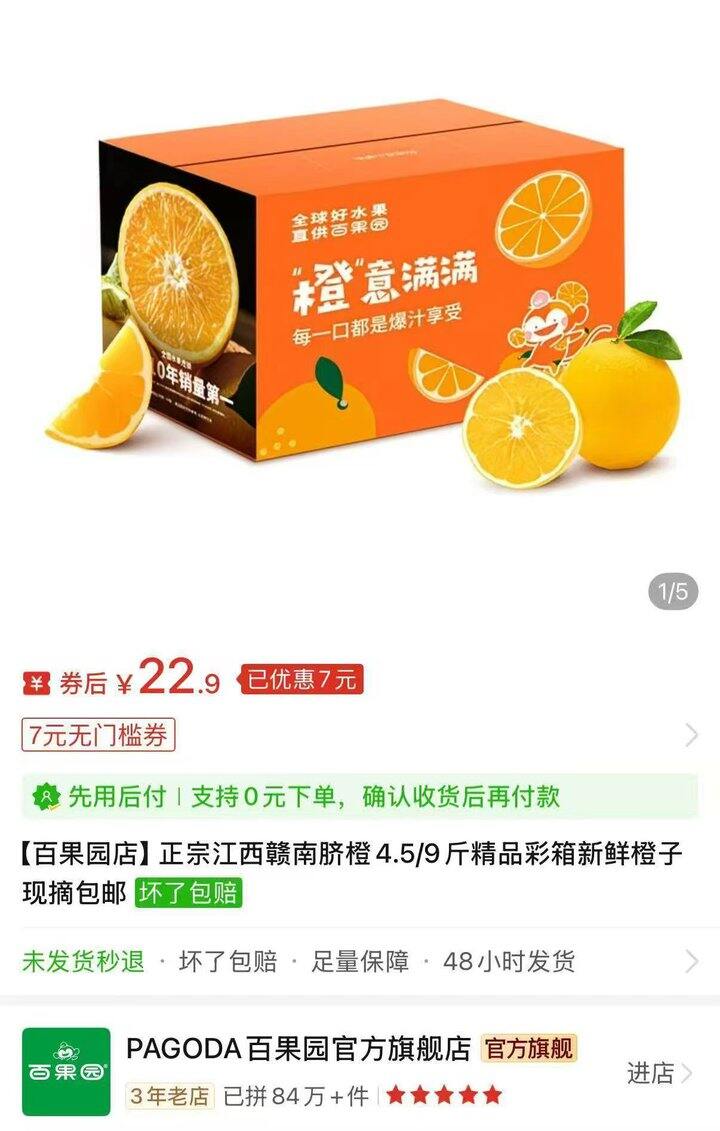Expand the 未发货秒退 service guarantees row
The width and height of the screenshot is (720, 1131).
click(x=360, y=962)
